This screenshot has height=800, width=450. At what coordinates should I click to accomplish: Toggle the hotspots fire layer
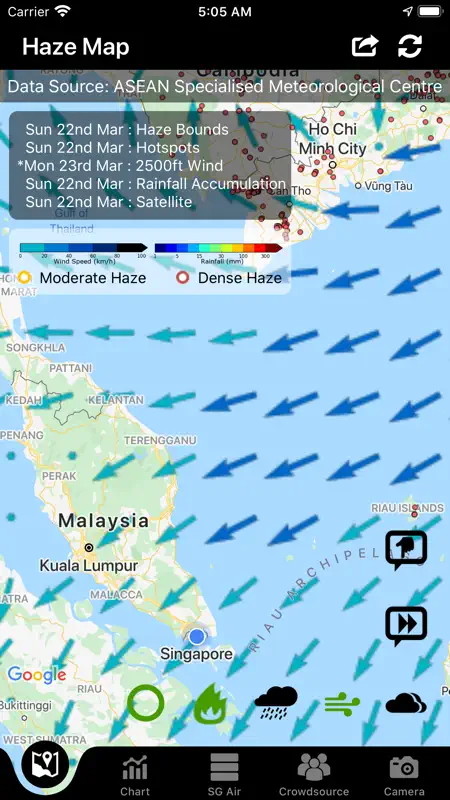pos(209,703)
